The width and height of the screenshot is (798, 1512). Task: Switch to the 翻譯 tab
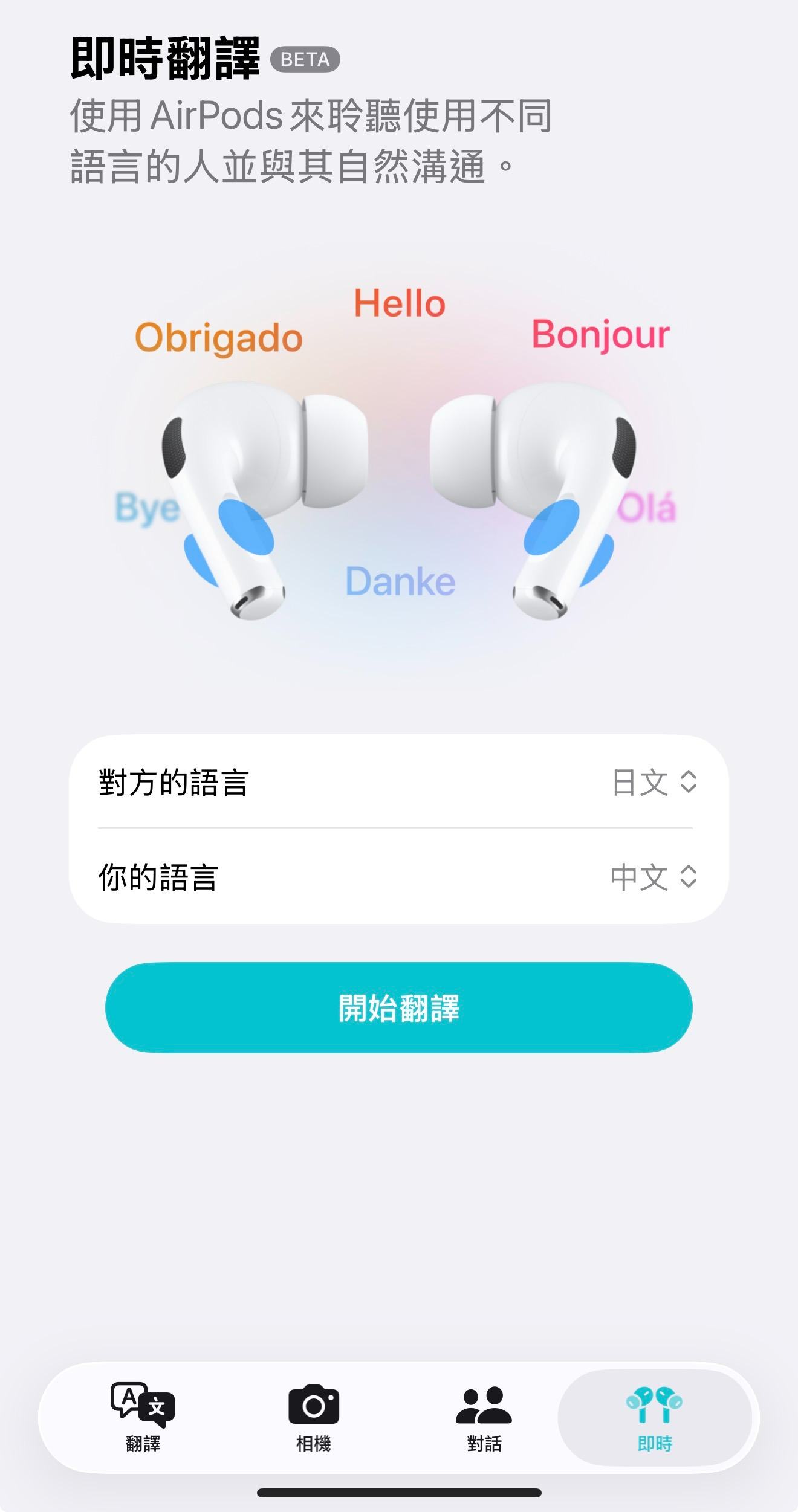(143, 1417)
